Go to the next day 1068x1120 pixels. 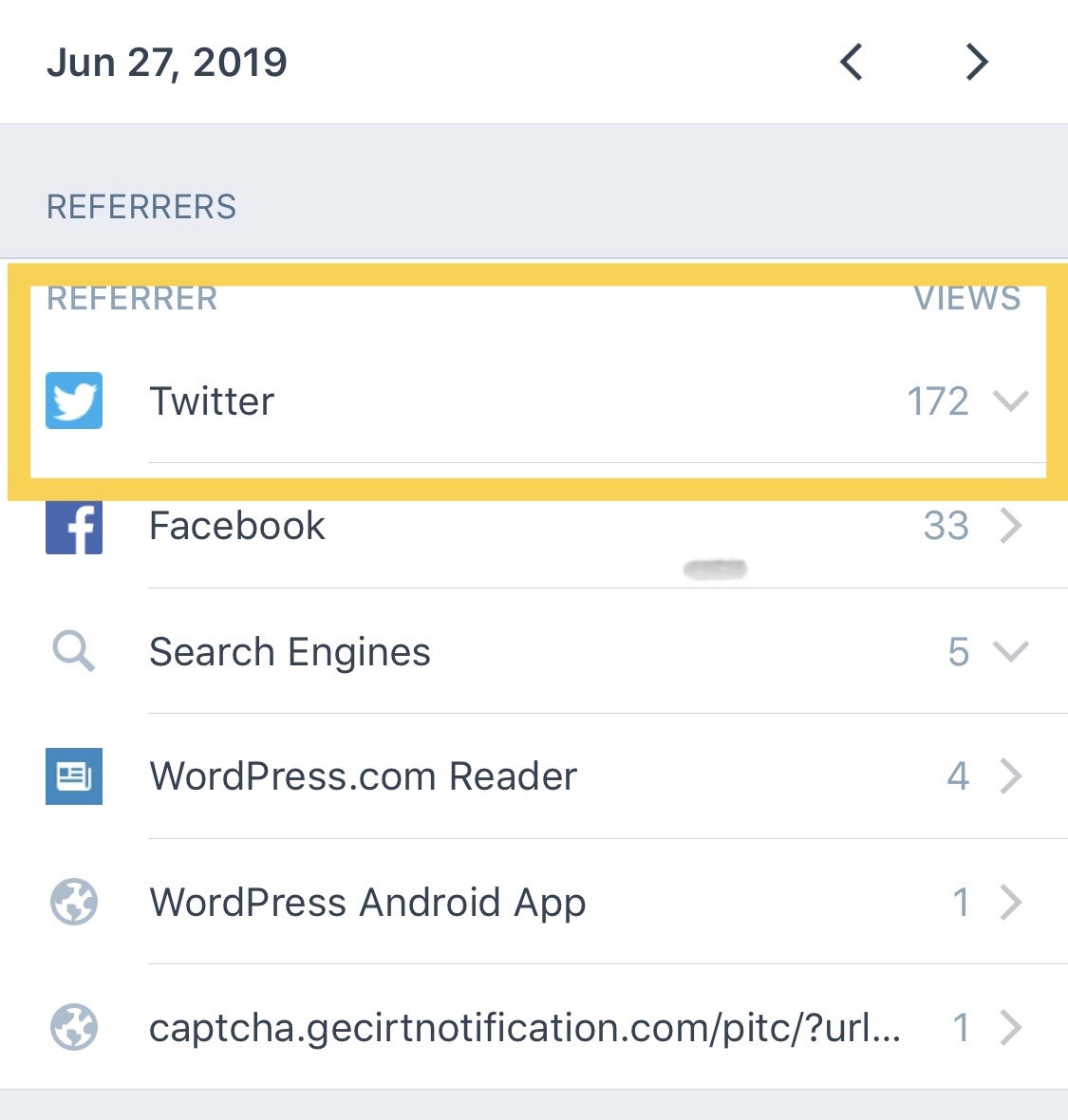click(977, 63)
